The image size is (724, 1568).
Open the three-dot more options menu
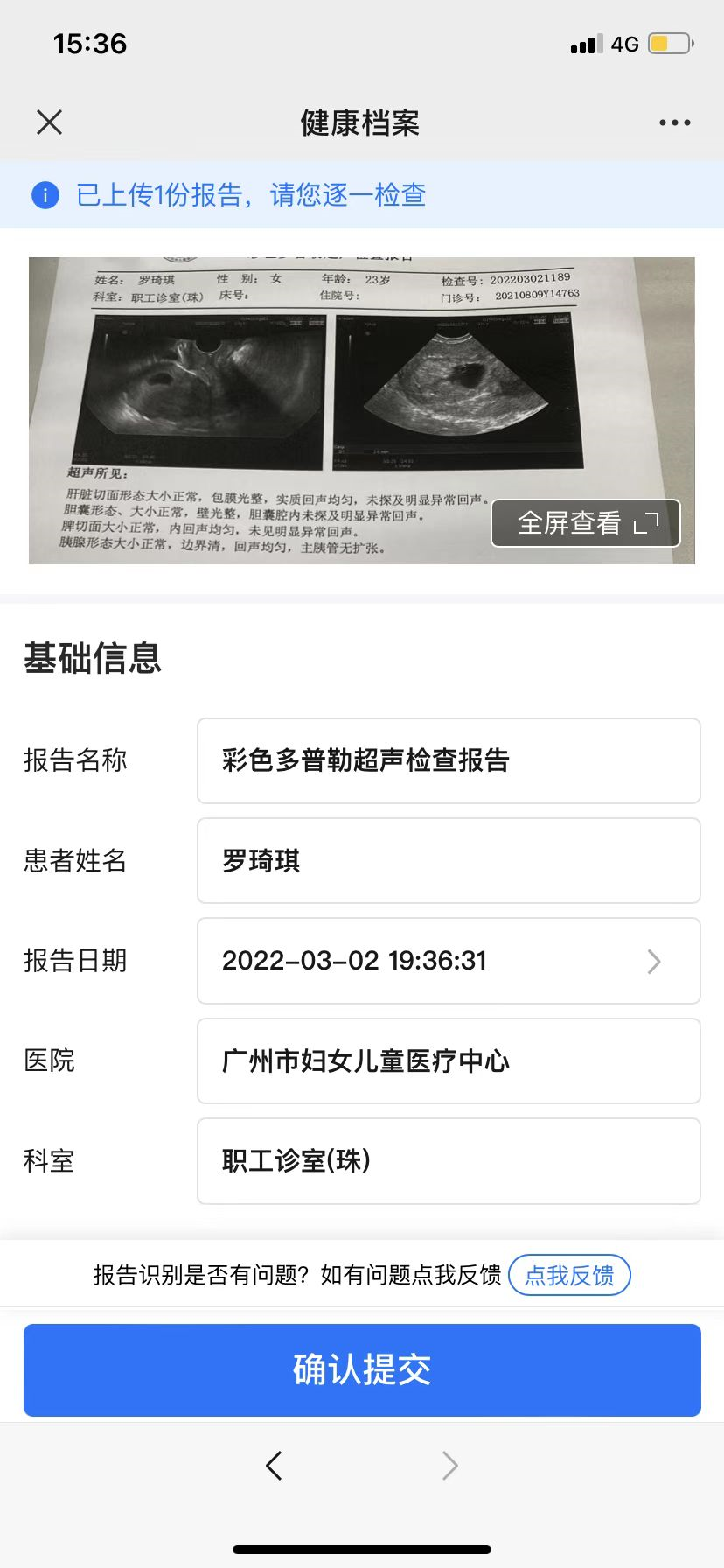674,123
